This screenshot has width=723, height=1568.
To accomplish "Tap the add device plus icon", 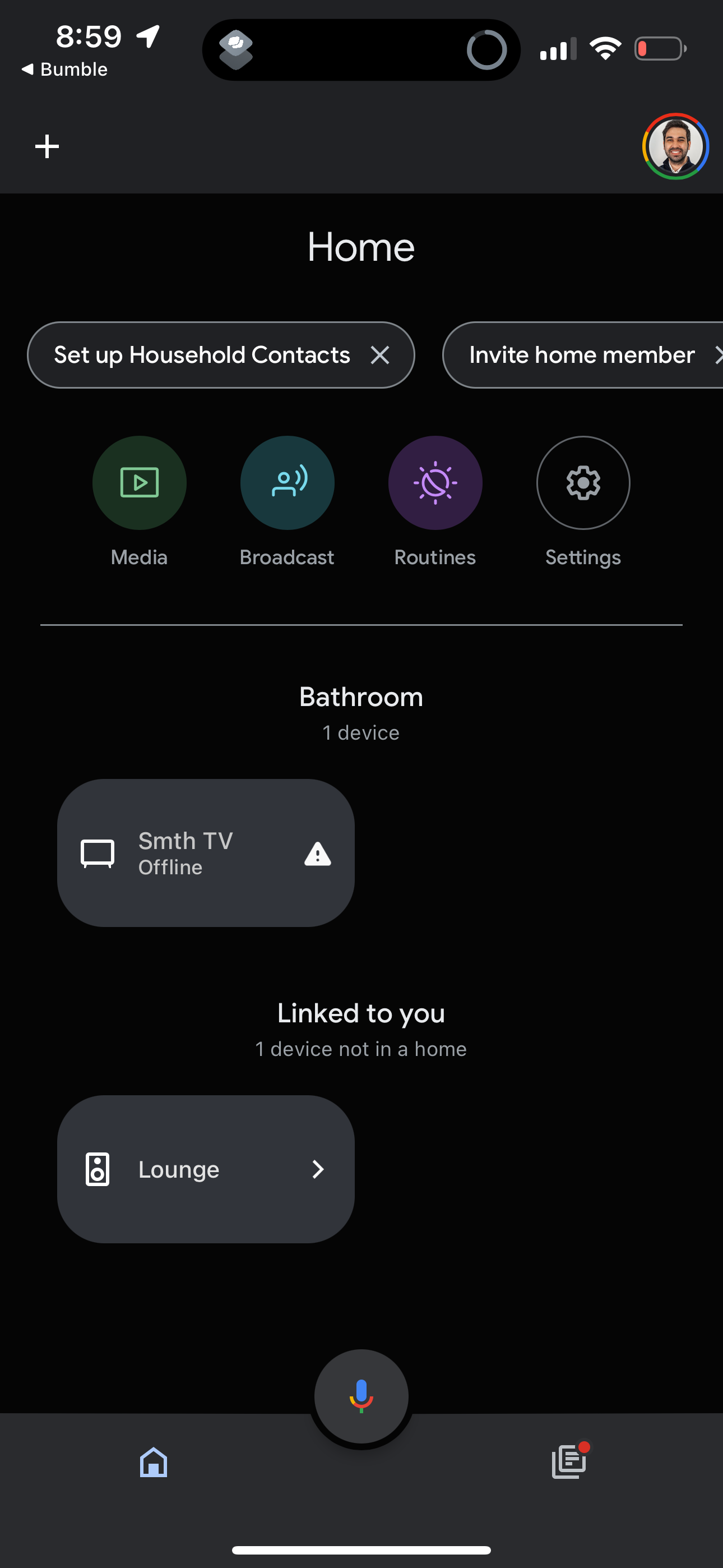I will (47, 146).
